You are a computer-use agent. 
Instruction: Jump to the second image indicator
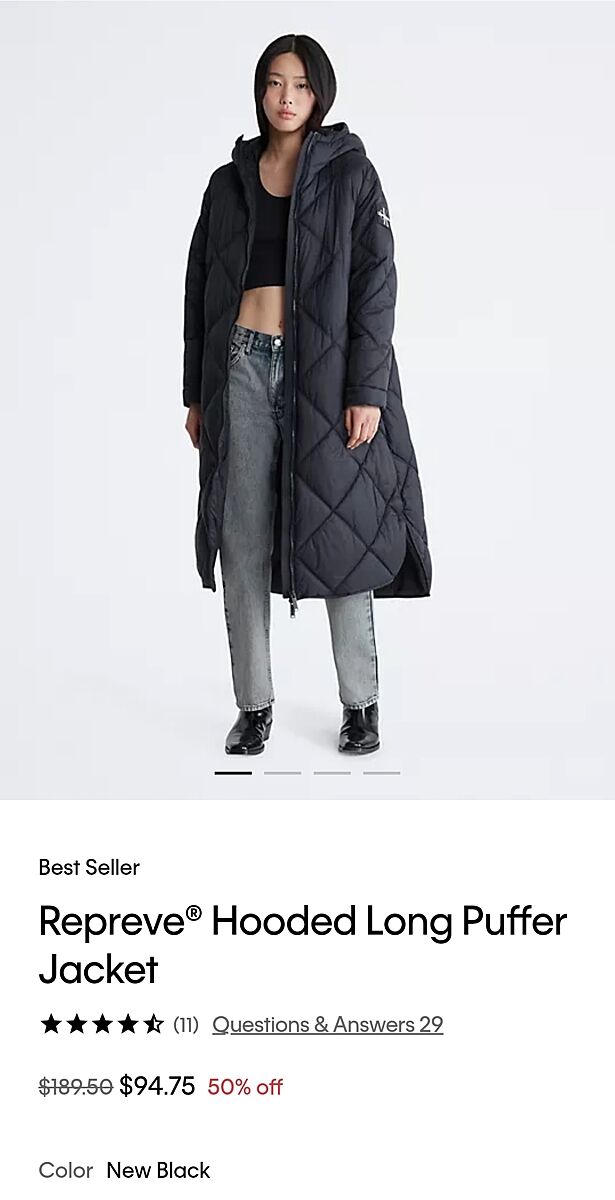tap(282, 773)
